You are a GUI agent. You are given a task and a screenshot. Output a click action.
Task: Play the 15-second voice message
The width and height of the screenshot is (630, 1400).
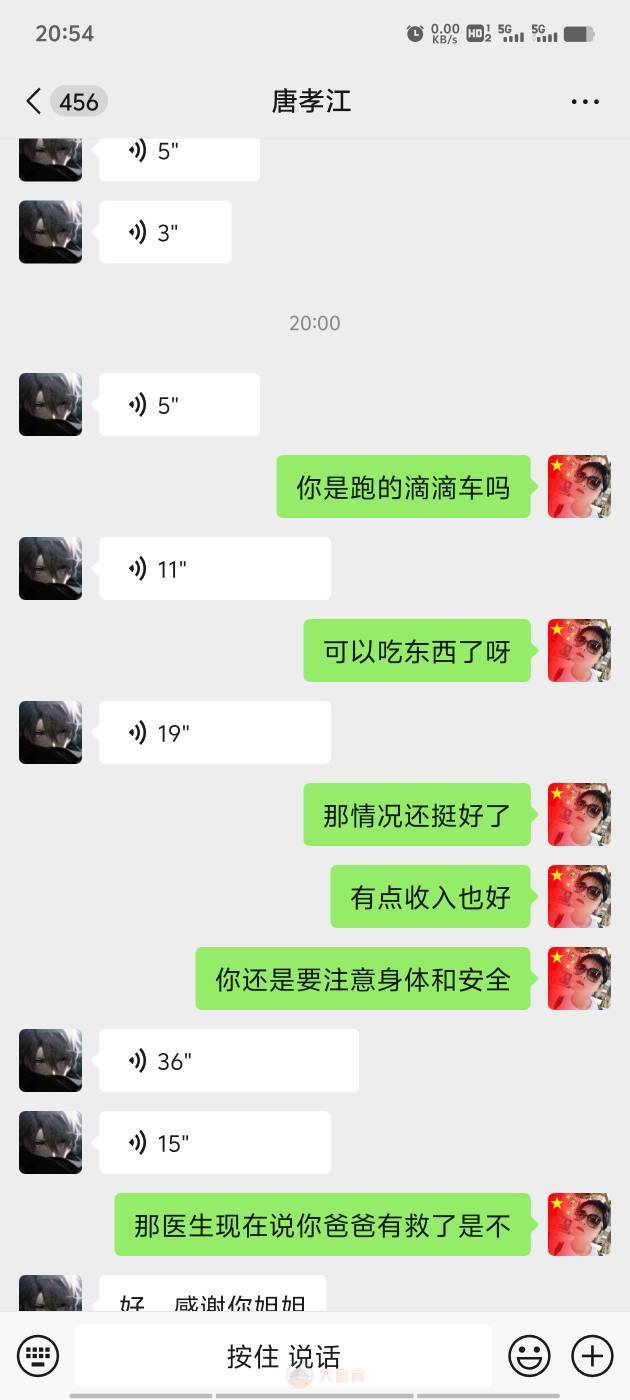pos(214,1143)
